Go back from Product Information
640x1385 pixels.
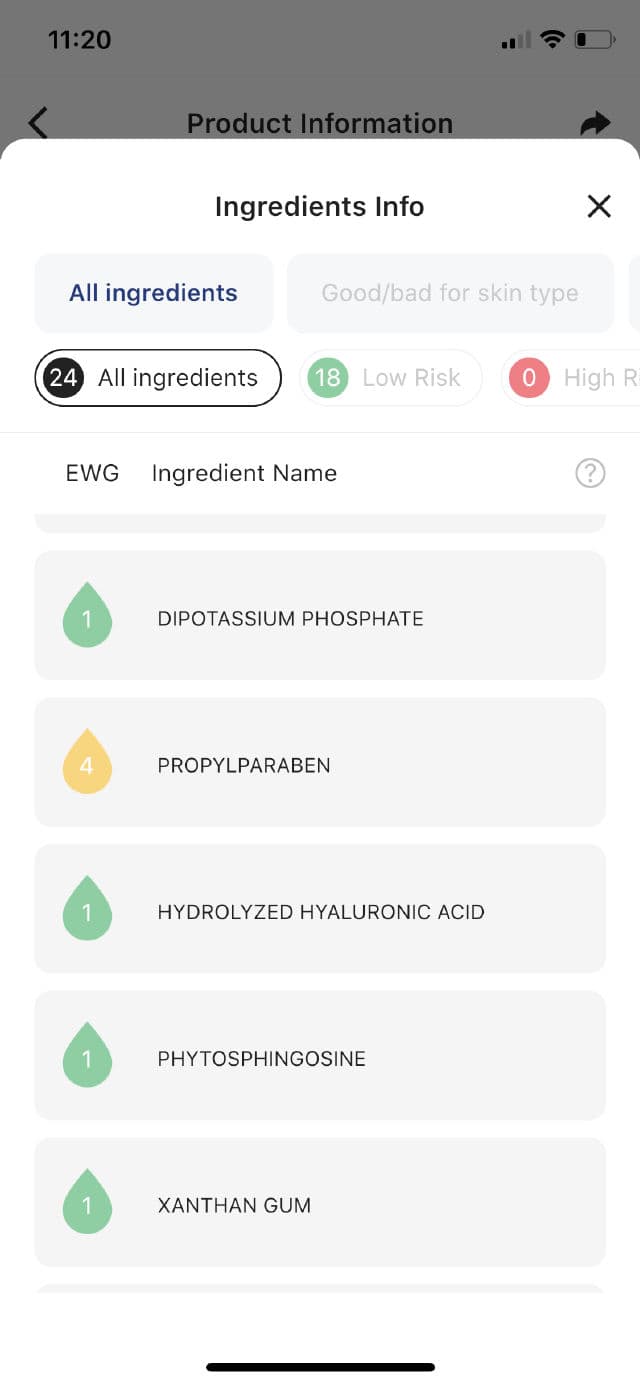click(38, 123)
